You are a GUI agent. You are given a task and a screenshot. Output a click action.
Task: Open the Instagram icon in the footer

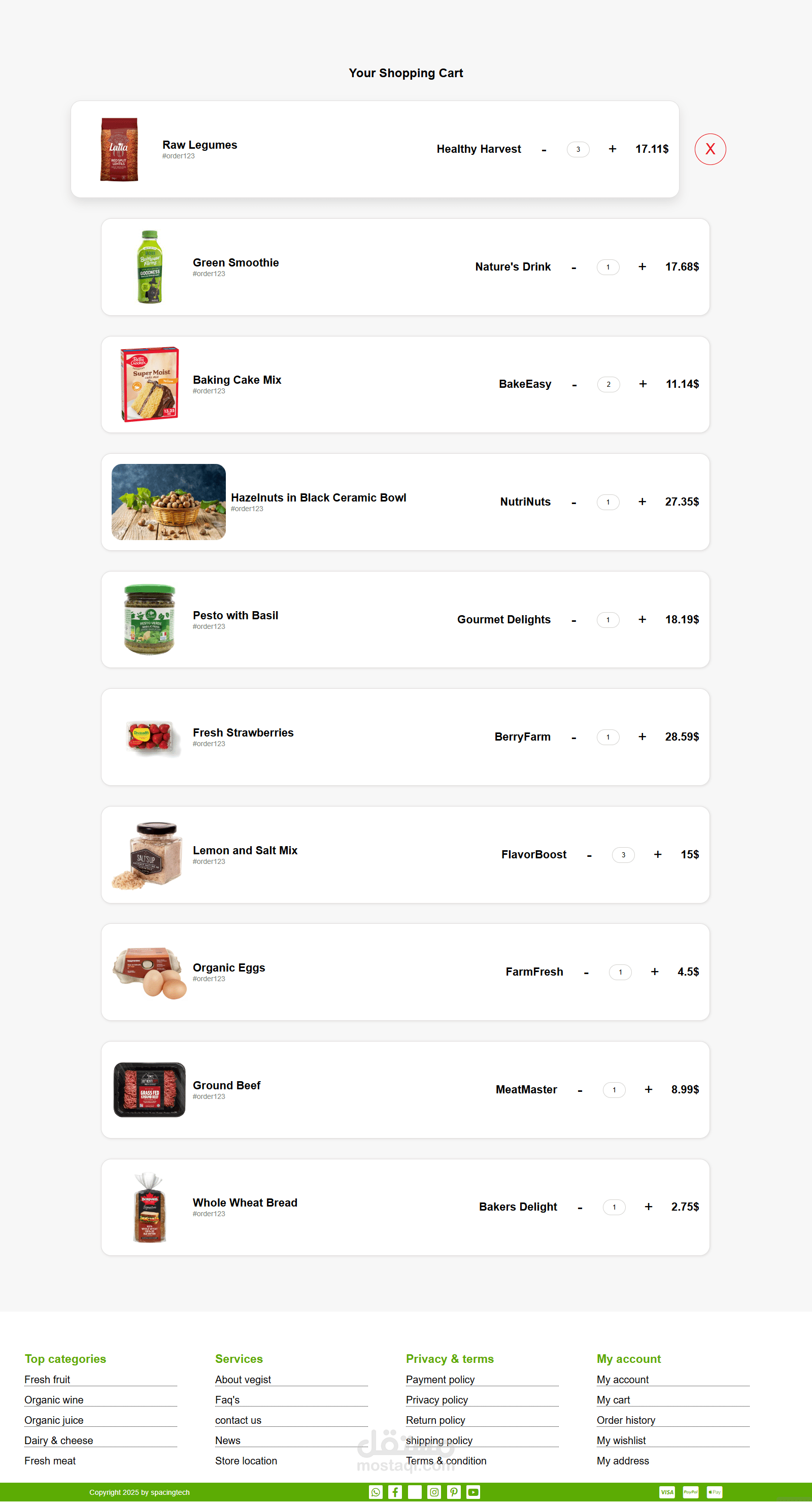point(434,1492)
